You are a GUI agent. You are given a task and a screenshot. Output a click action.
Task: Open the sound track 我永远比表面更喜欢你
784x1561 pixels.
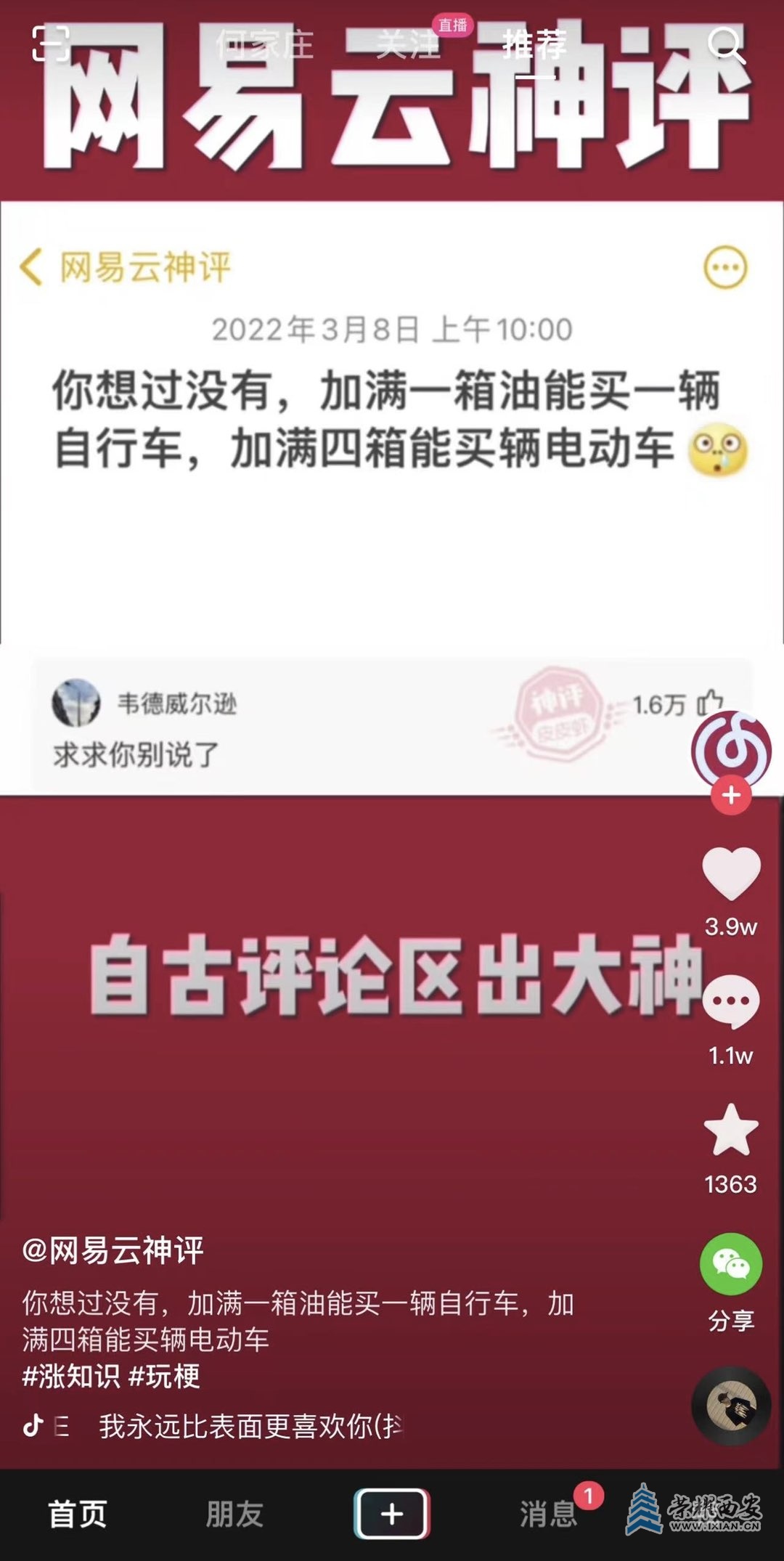pos(247,1427)
